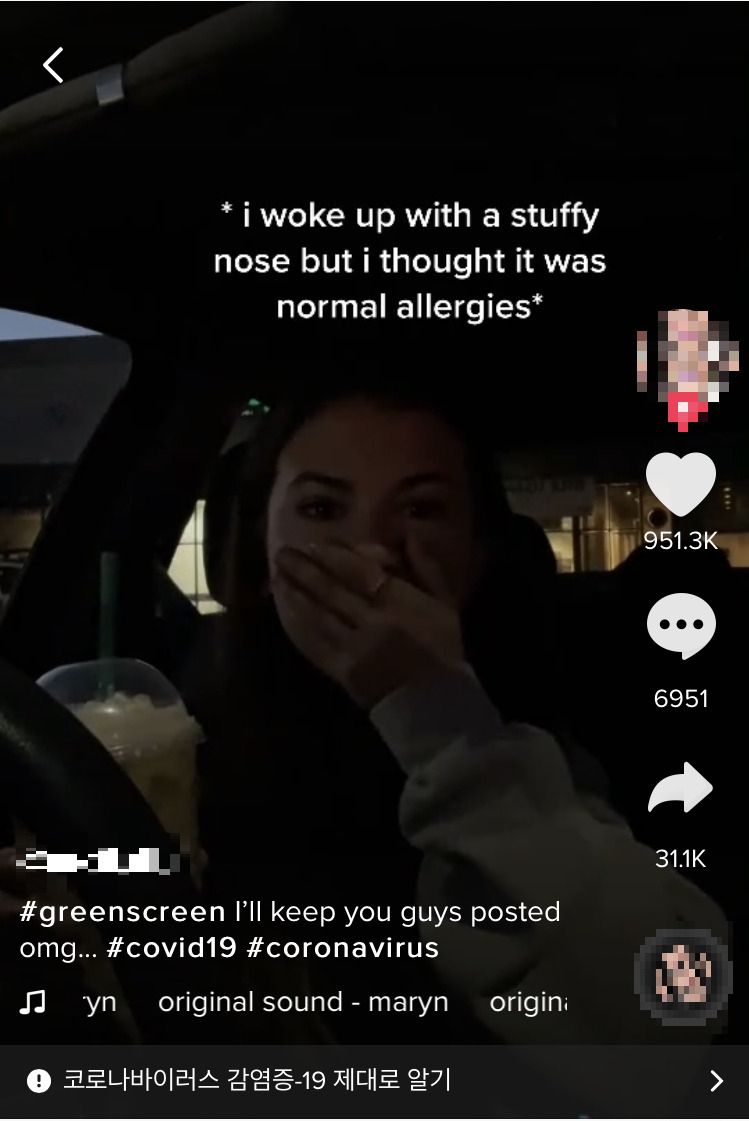Image resolution: width=749 pixels, height=1121 pixels.
Task: Open the #coronavirus hashtag
Action: click(342, 948)
